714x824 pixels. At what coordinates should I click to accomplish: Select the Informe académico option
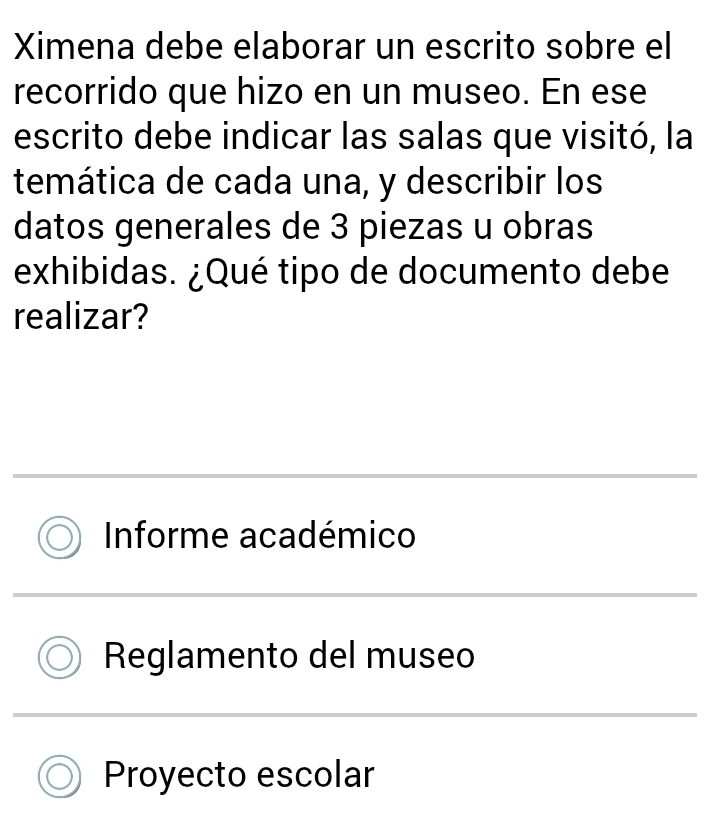pos(61,538)
